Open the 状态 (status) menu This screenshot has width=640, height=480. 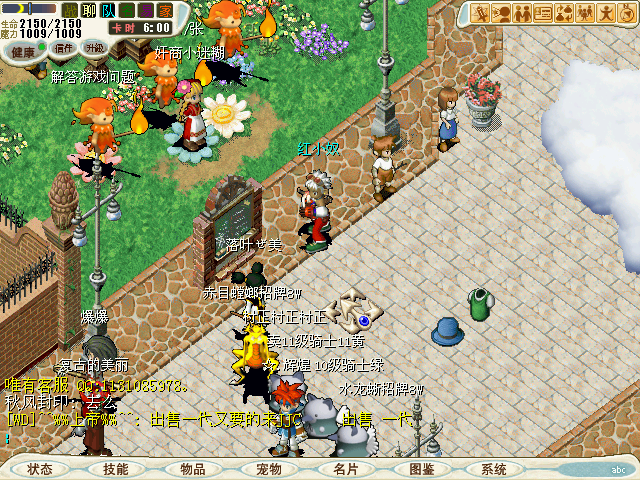[x=40, y=468]
